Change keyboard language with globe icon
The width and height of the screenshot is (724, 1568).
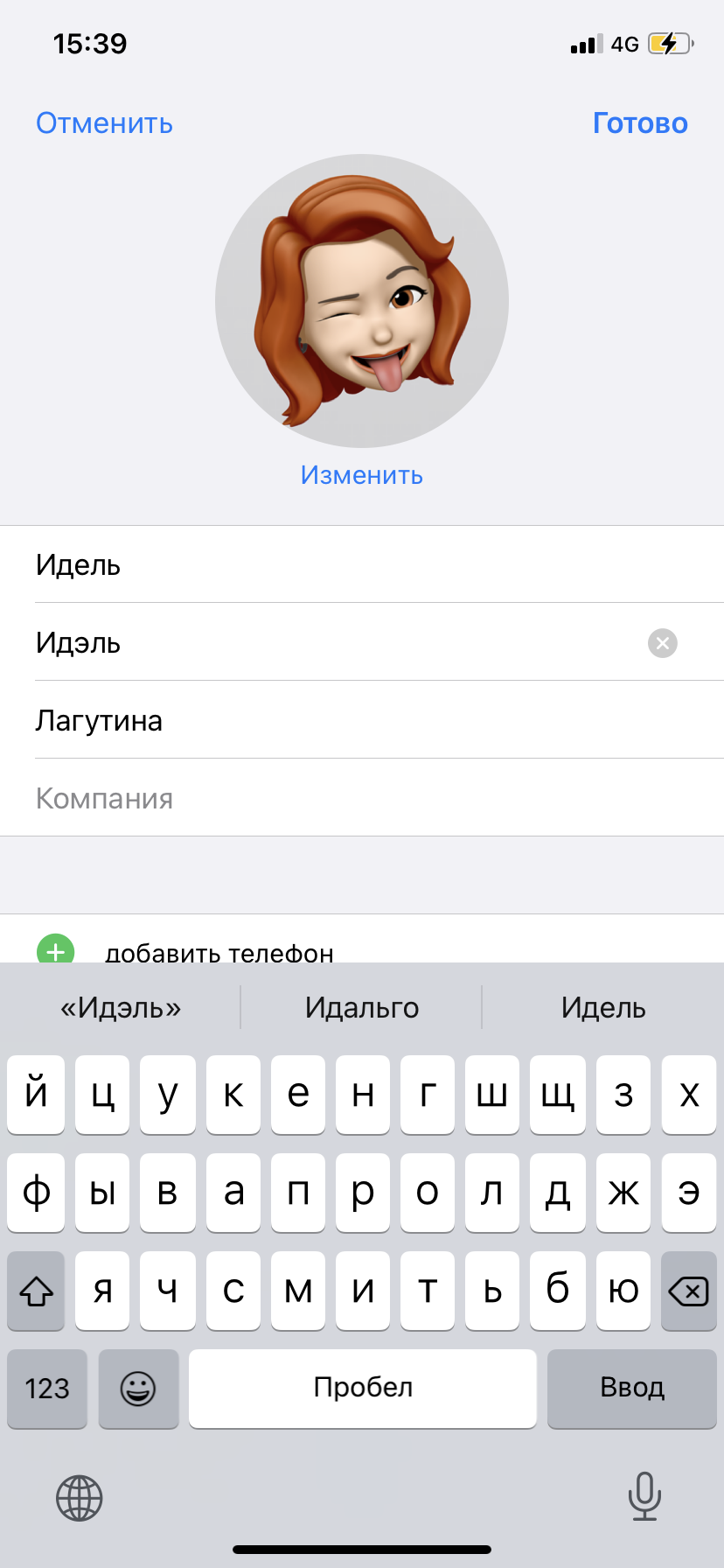80,1498
